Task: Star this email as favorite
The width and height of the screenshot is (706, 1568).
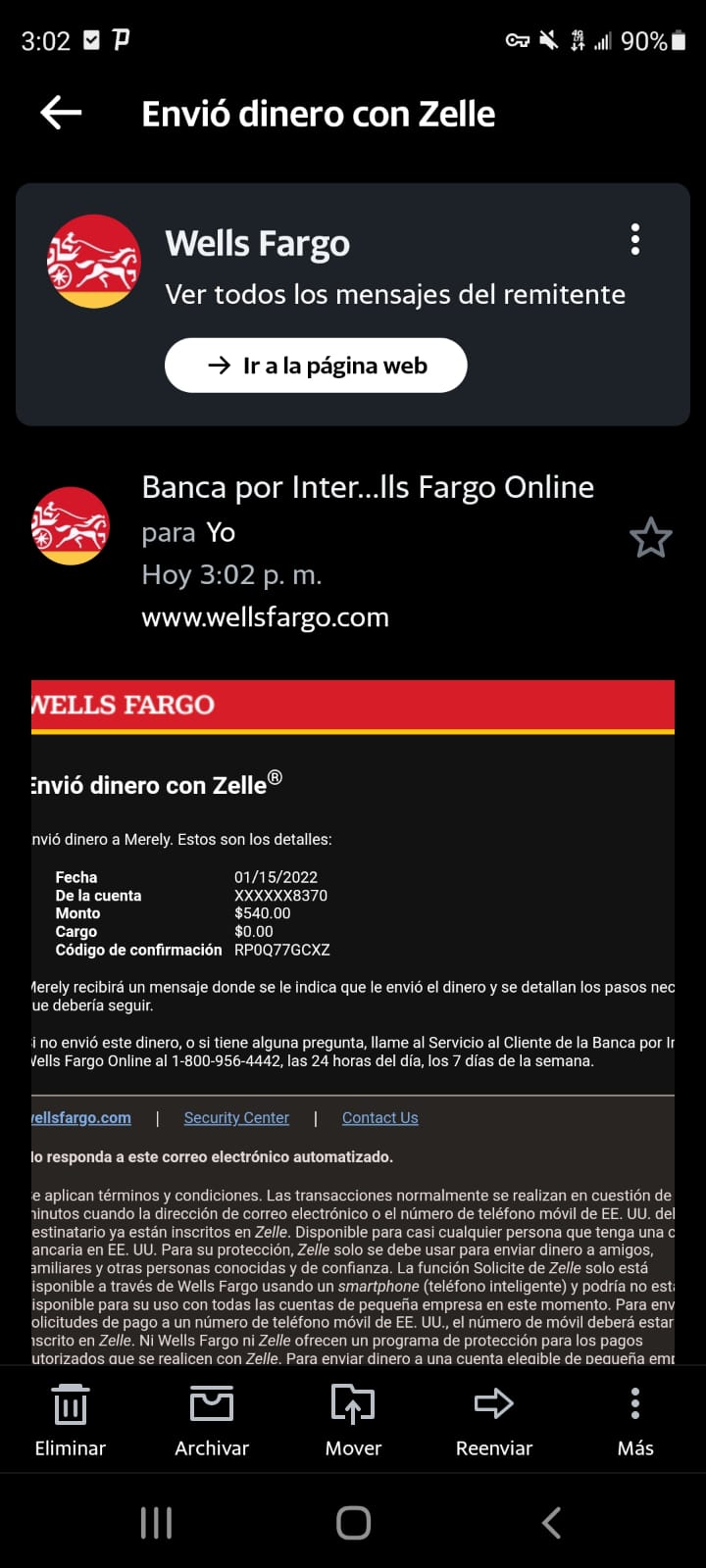Action: (650, 538)
